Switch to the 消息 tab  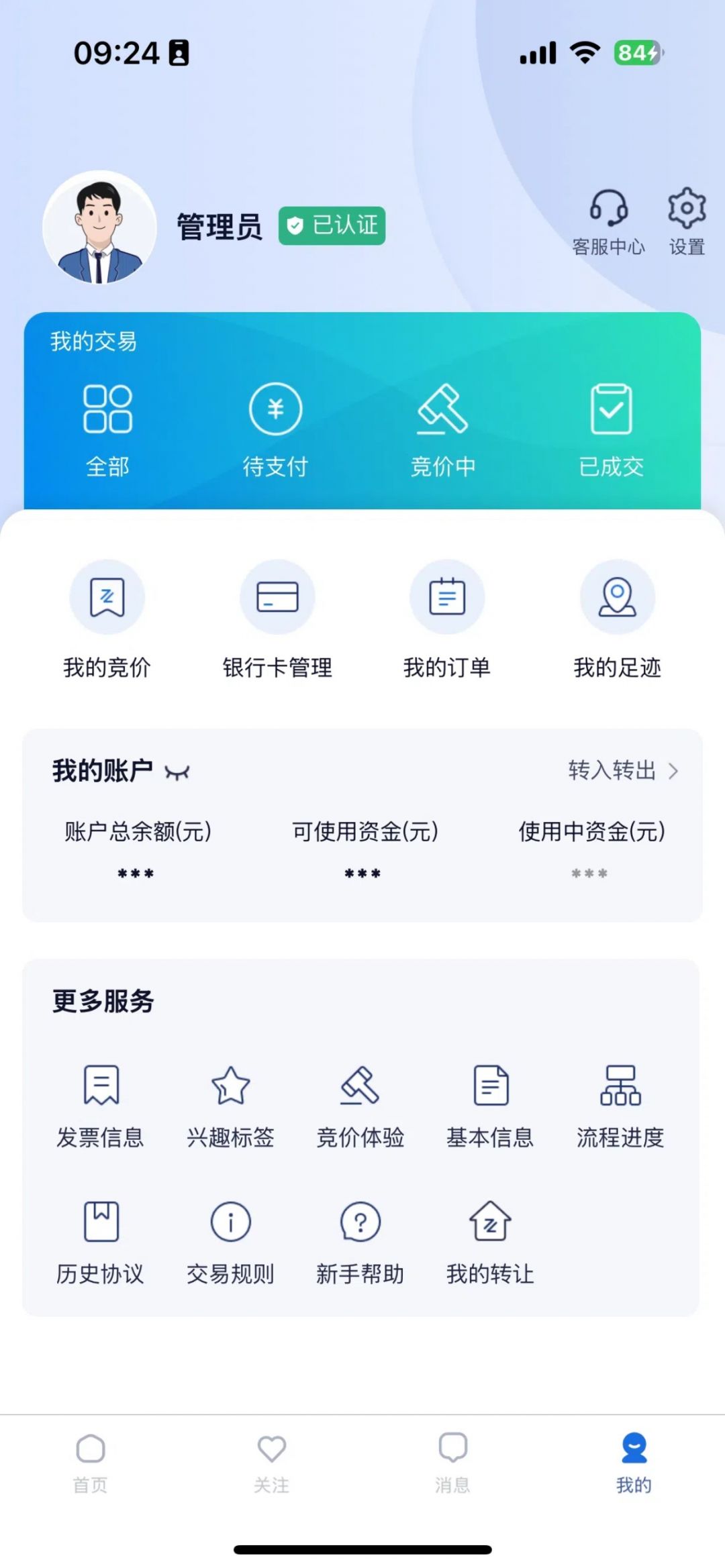(452, 1463)
